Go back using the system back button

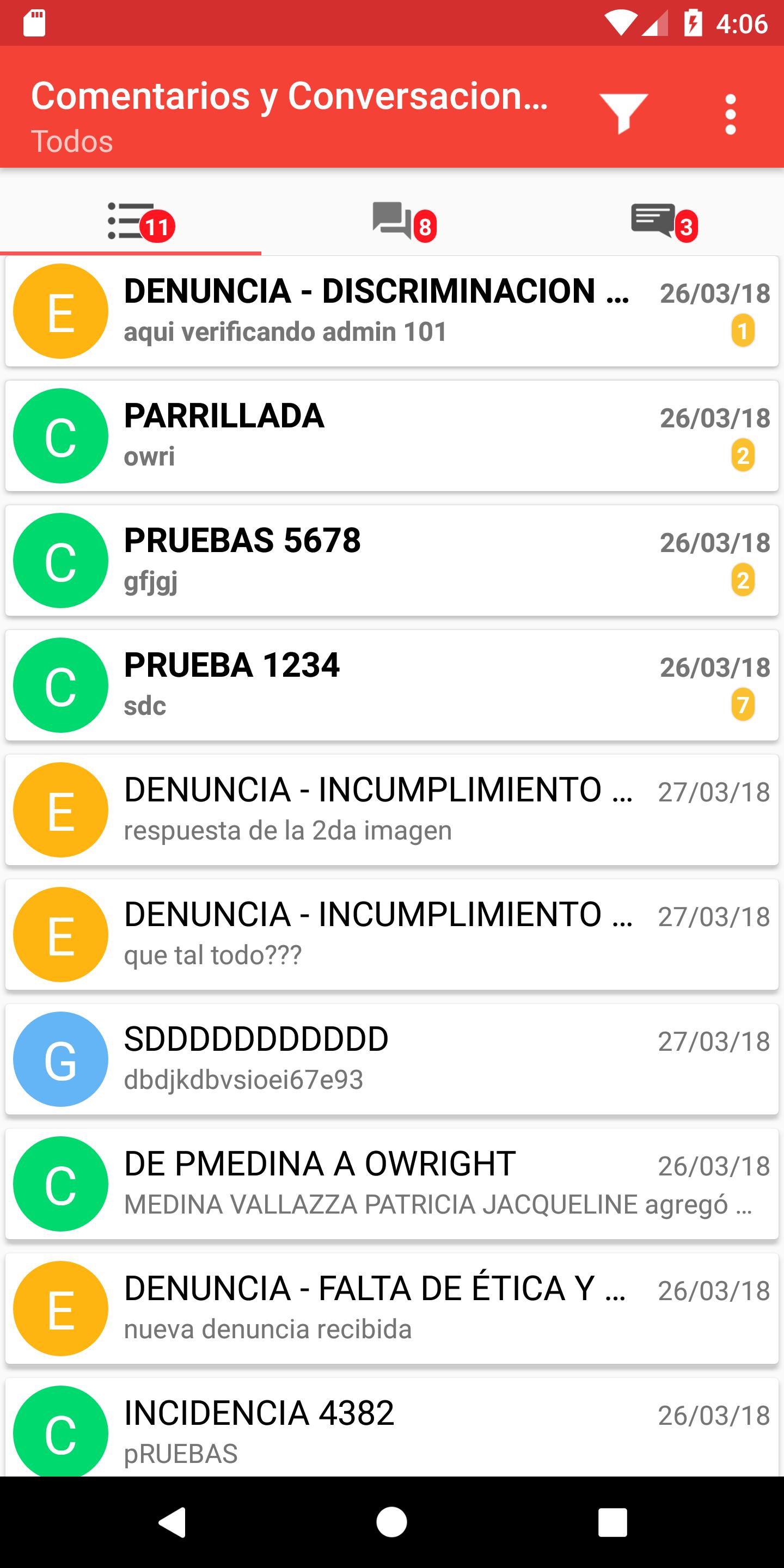click(172, 1522)
